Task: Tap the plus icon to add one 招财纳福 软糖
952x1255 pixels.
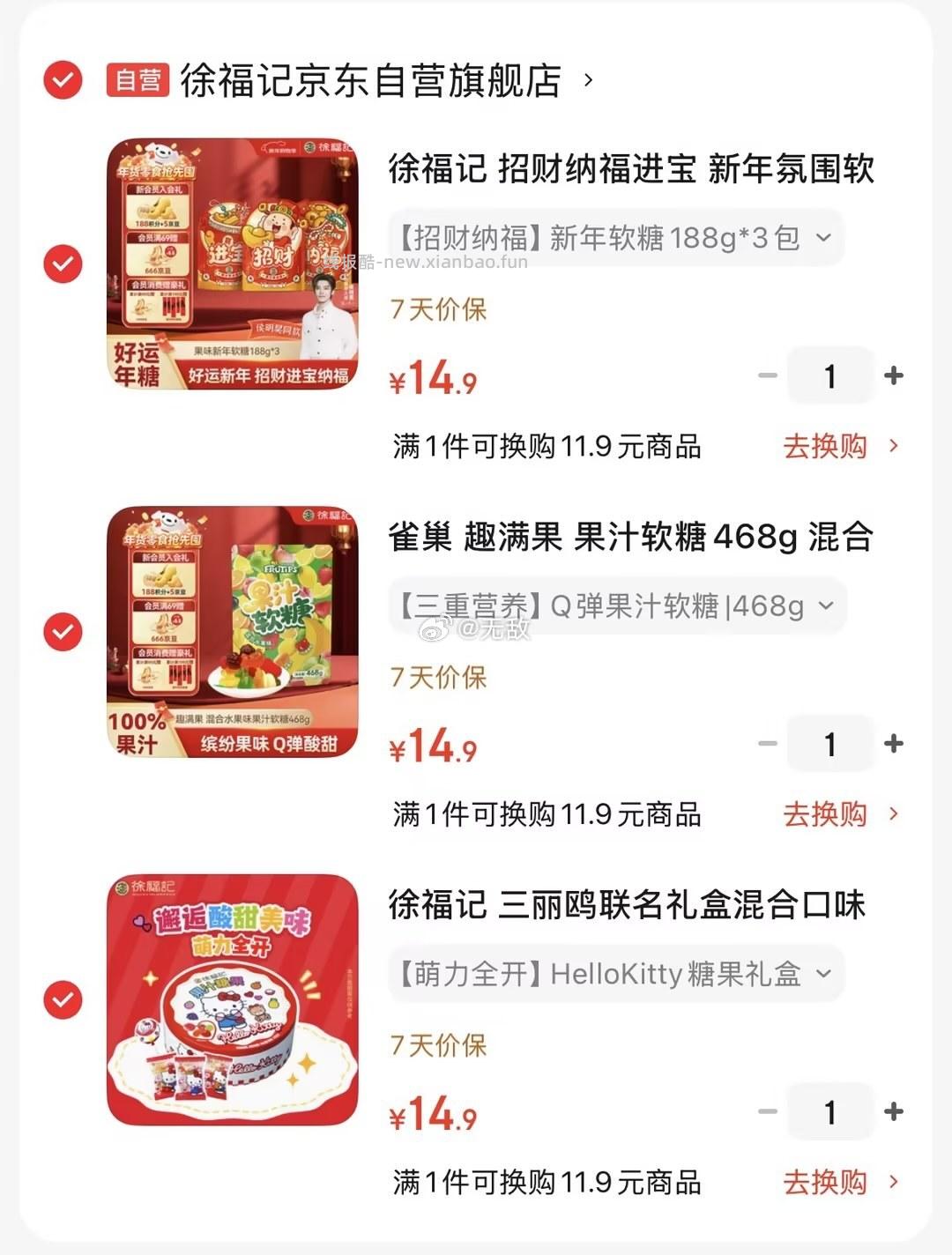Action: (x=893, y=375)
